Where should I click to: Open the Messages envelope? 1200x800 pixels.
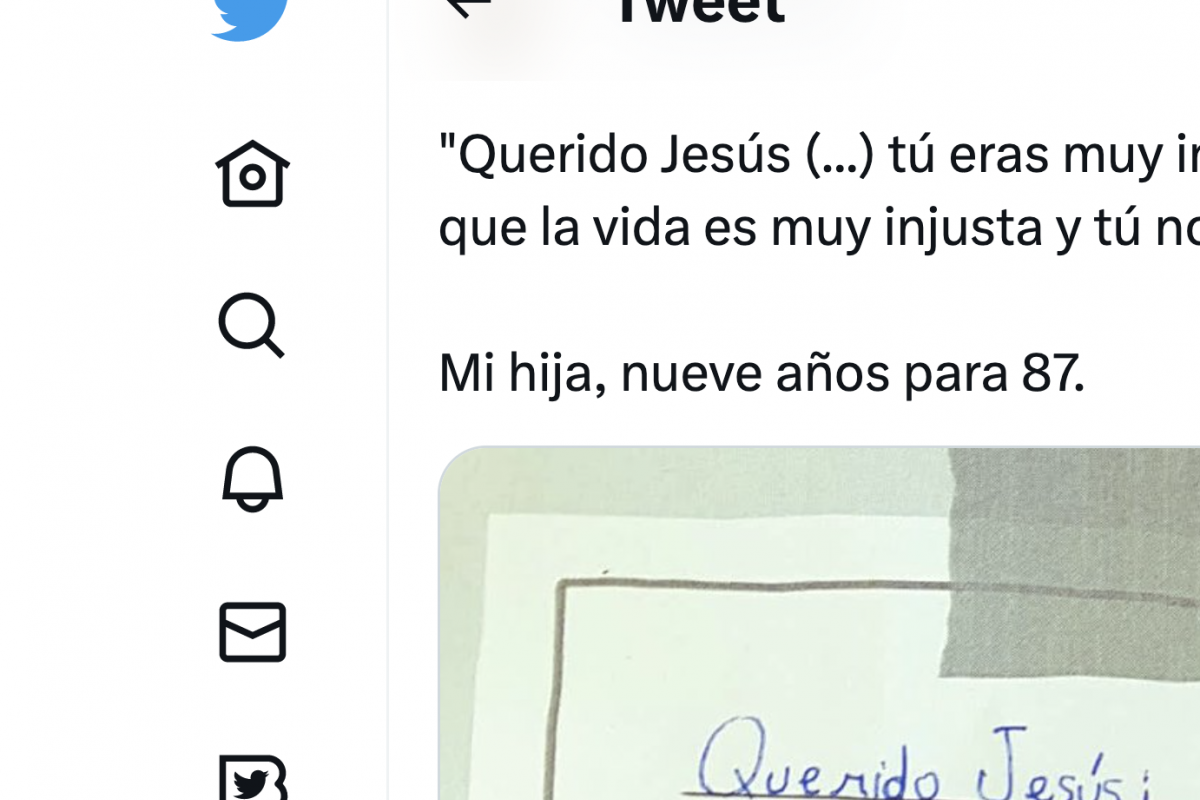pyautogui.click(x=252, y=632)
